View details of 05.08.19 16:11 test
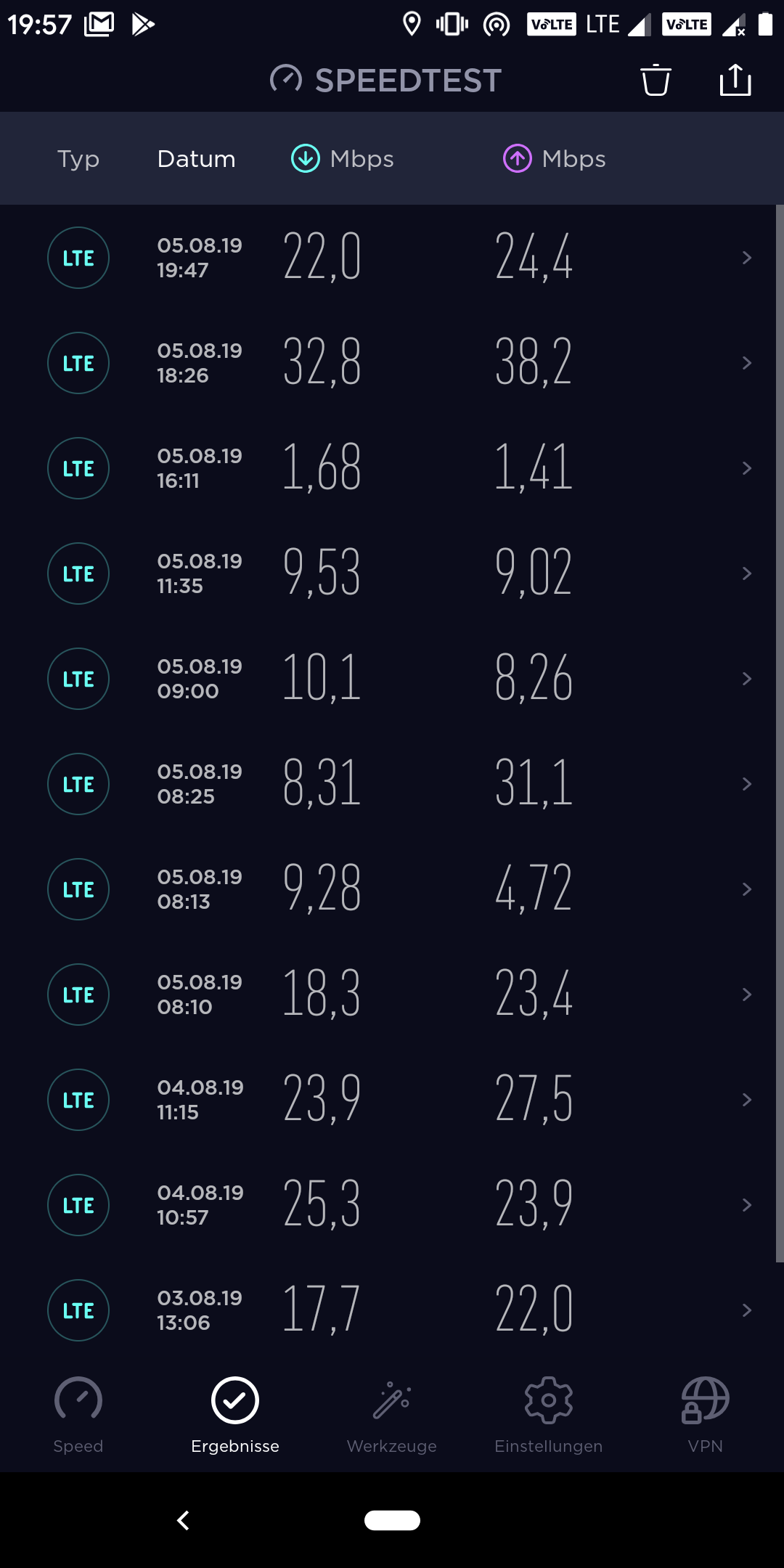 [392, 468]
